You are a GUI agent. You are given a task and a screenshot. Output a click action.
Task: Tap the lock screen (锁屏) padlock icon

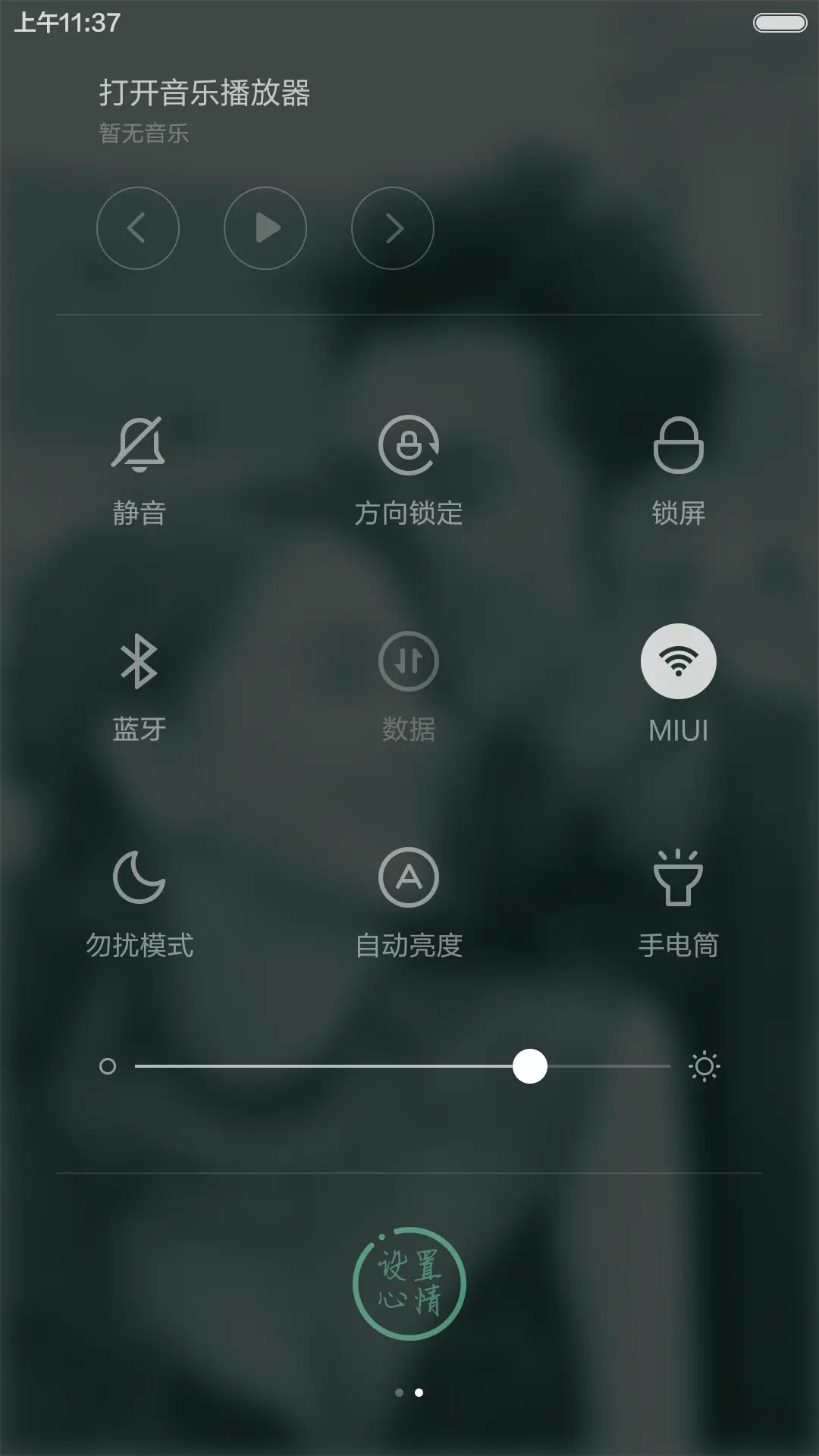(x=679, y=447)
